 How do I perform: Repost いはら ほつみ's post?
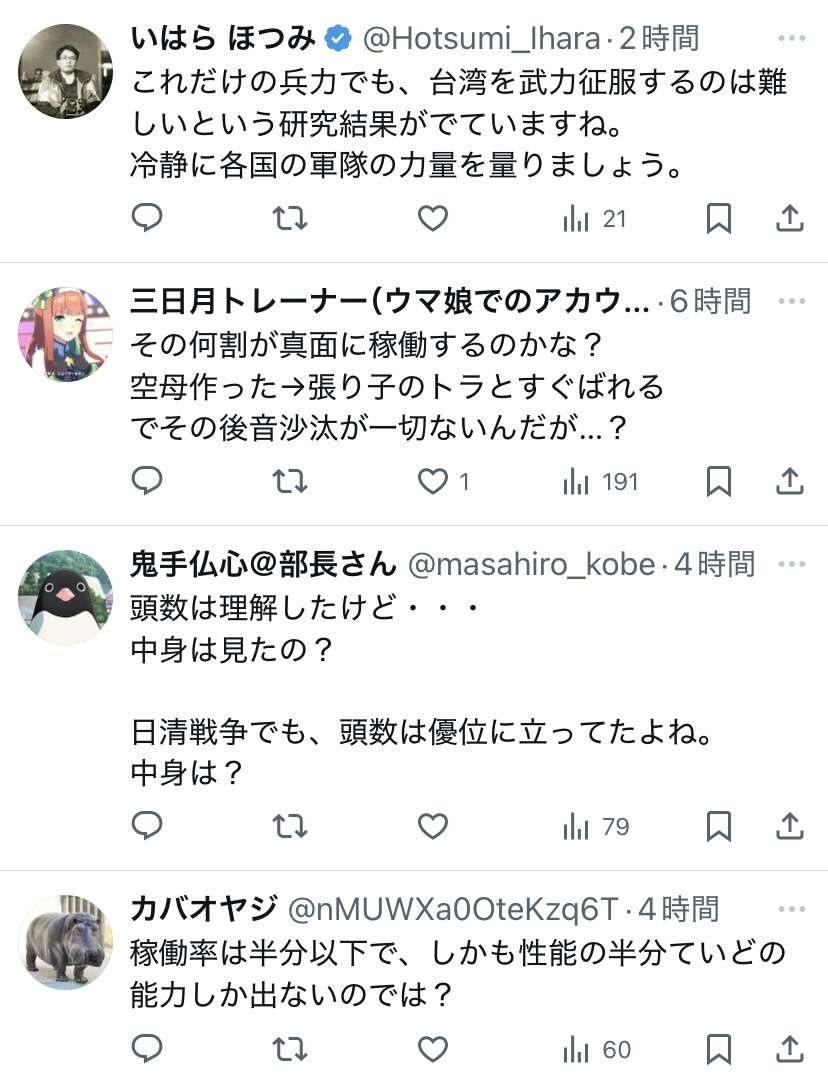(290, 218)
